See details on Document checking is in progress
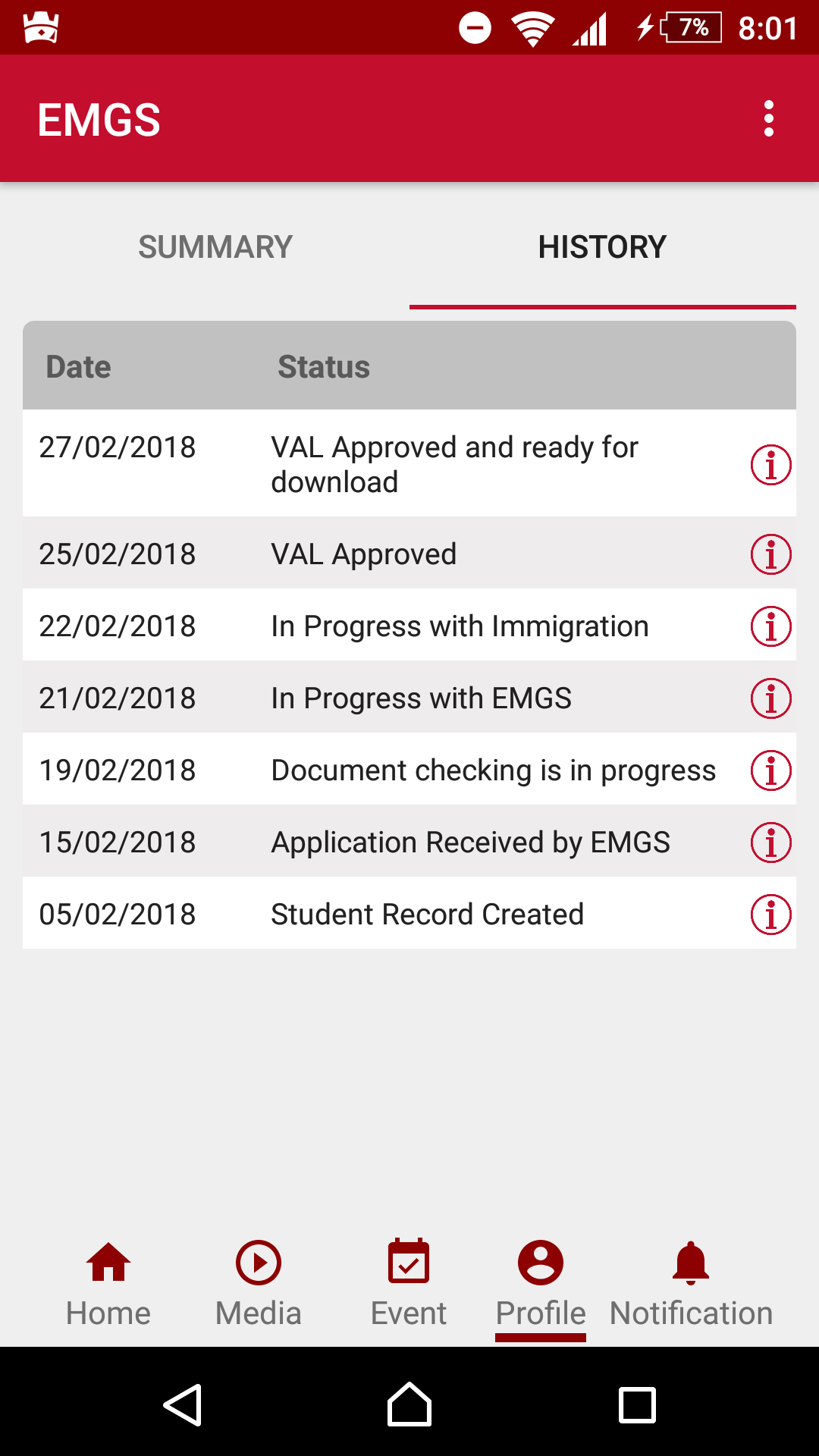This screenshot has height=1456, width=819. (770, 770)
